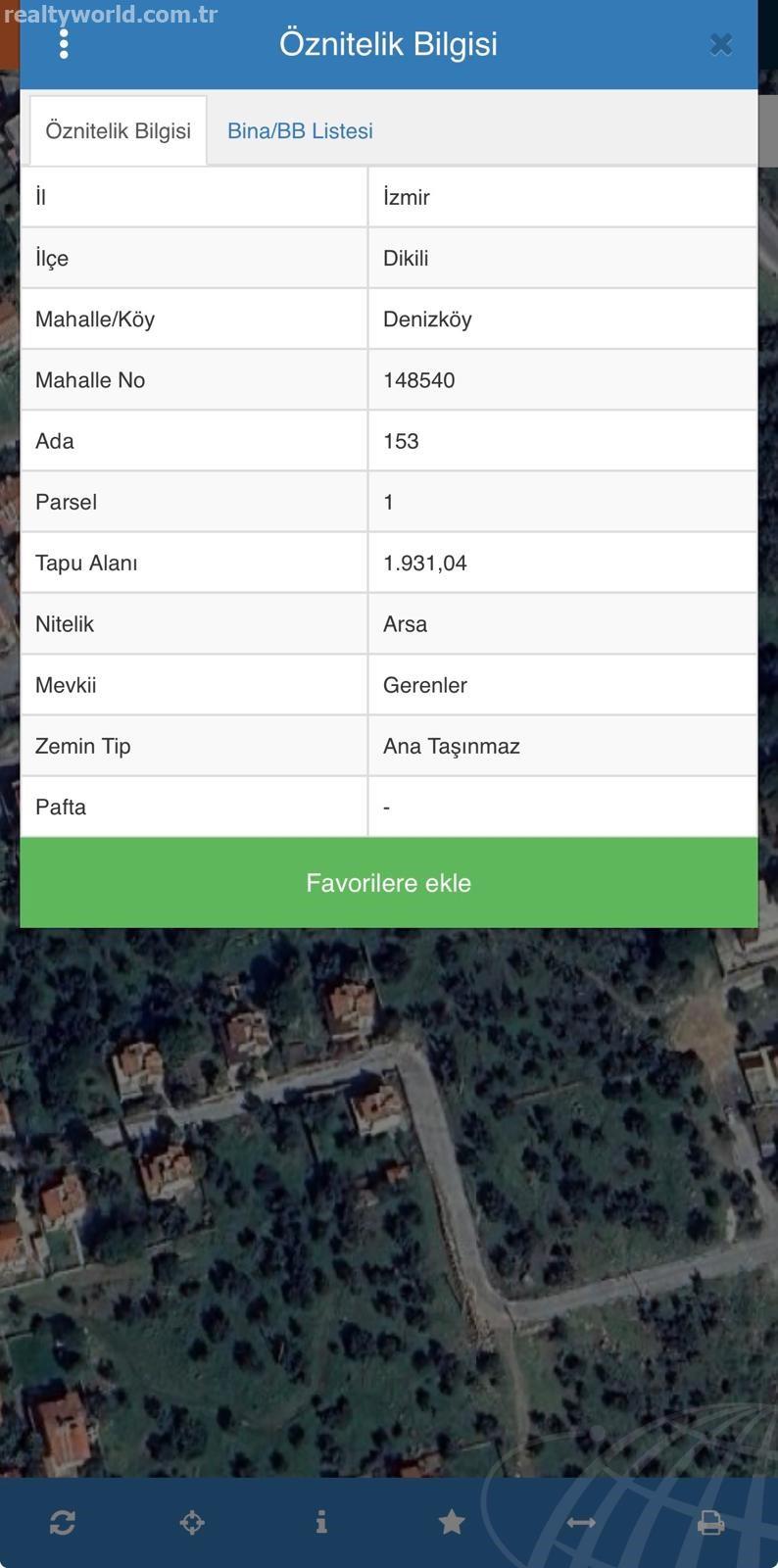
Task: Close the Öznitelik Bilgisi panel
Action: click(x=721, y=45)
